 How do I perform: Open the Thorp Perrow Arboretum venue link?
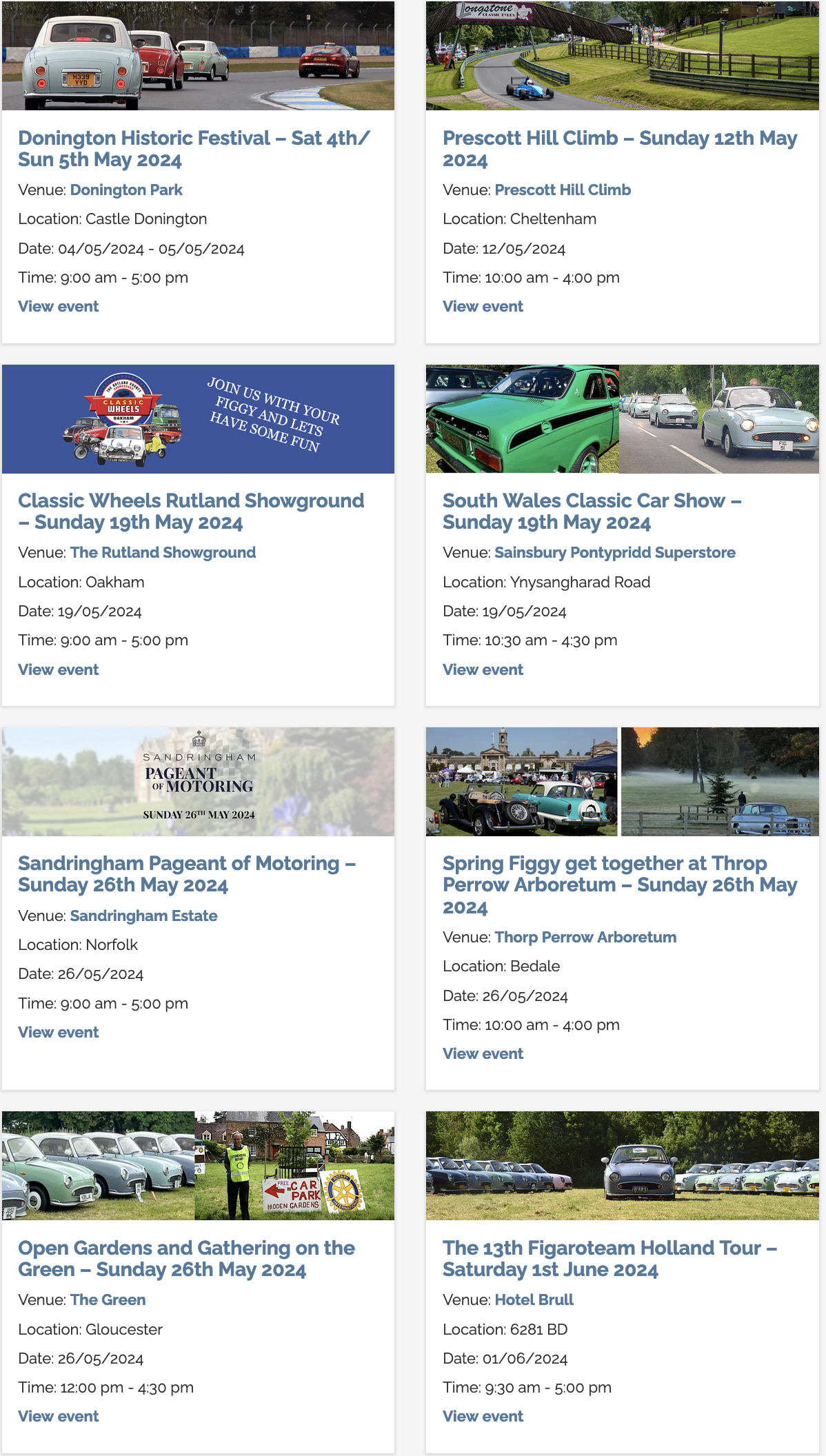point(585,938)
